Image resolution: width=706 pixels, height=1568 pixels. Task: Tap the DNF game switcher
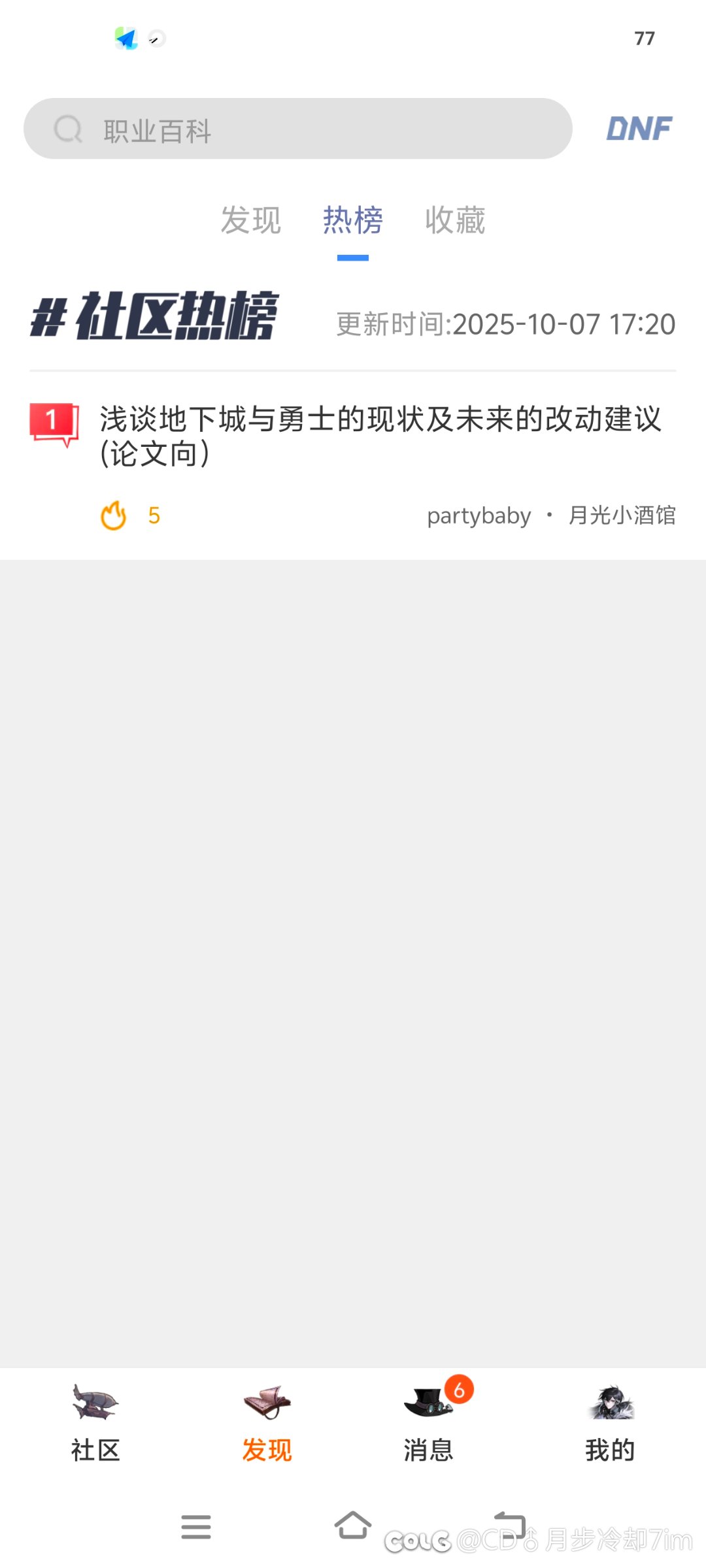coord(639,129)
